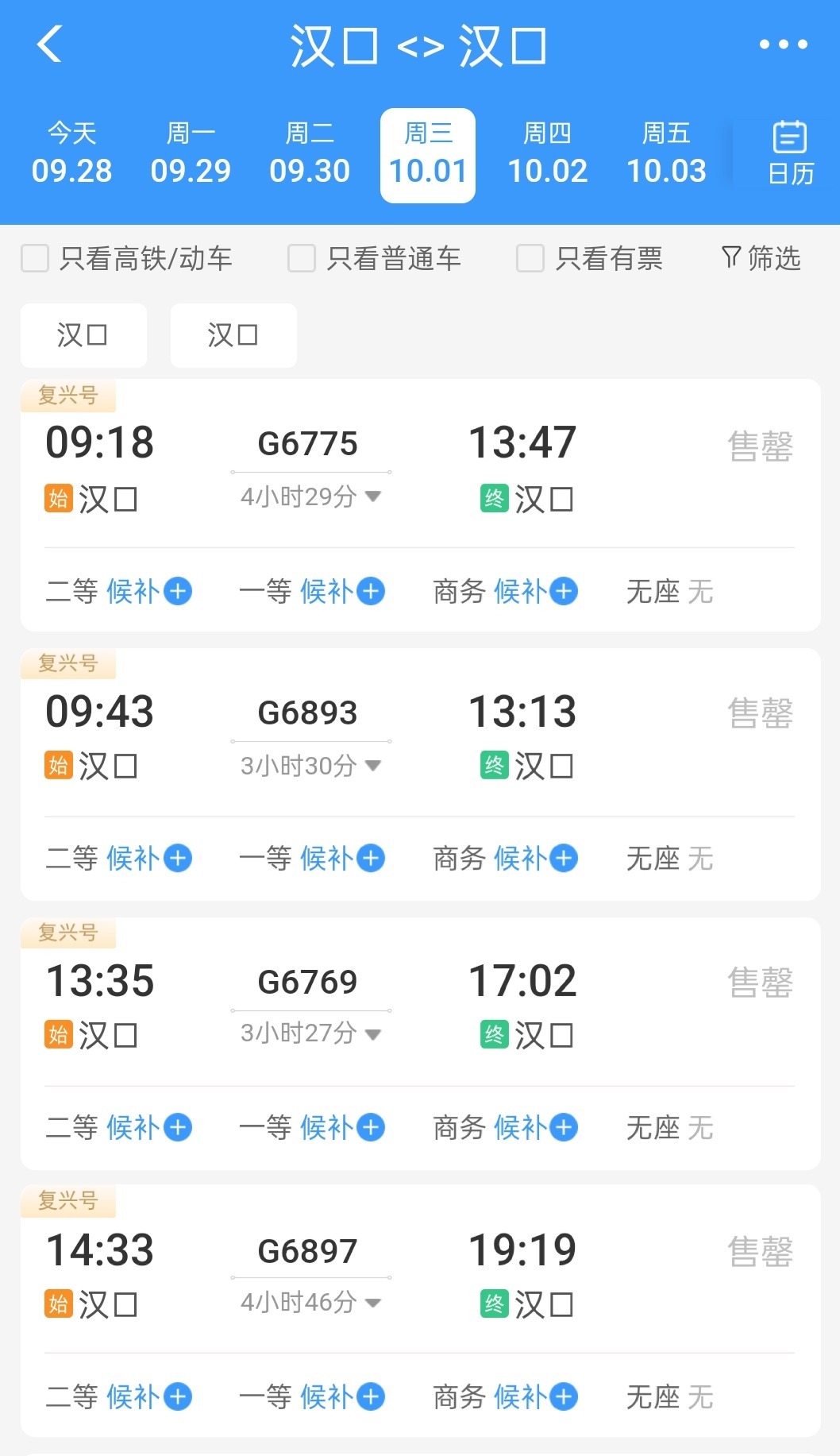Switch to 周五 10.03 date

666,155
